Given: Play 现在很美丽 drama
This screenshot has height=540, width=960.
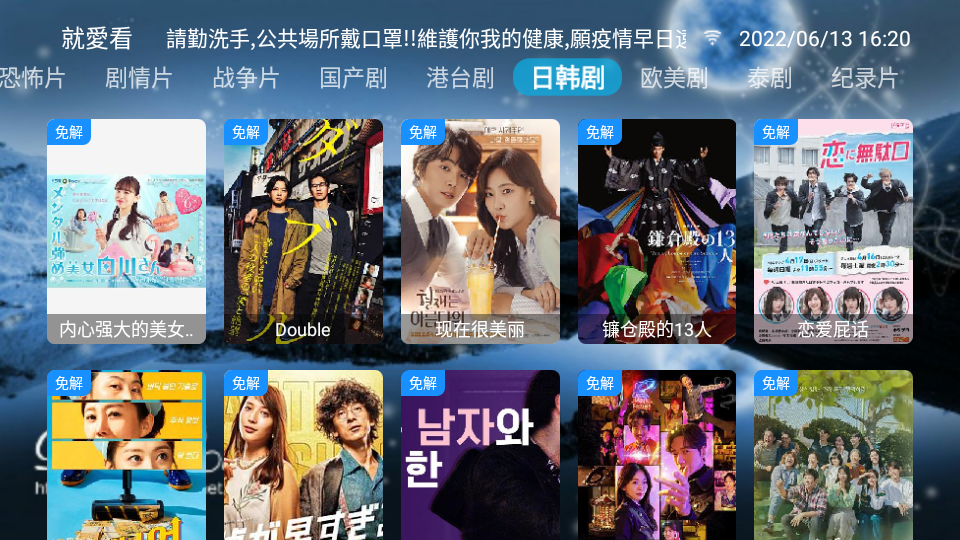Looking at the screenshot, I should tap(480, 231).
